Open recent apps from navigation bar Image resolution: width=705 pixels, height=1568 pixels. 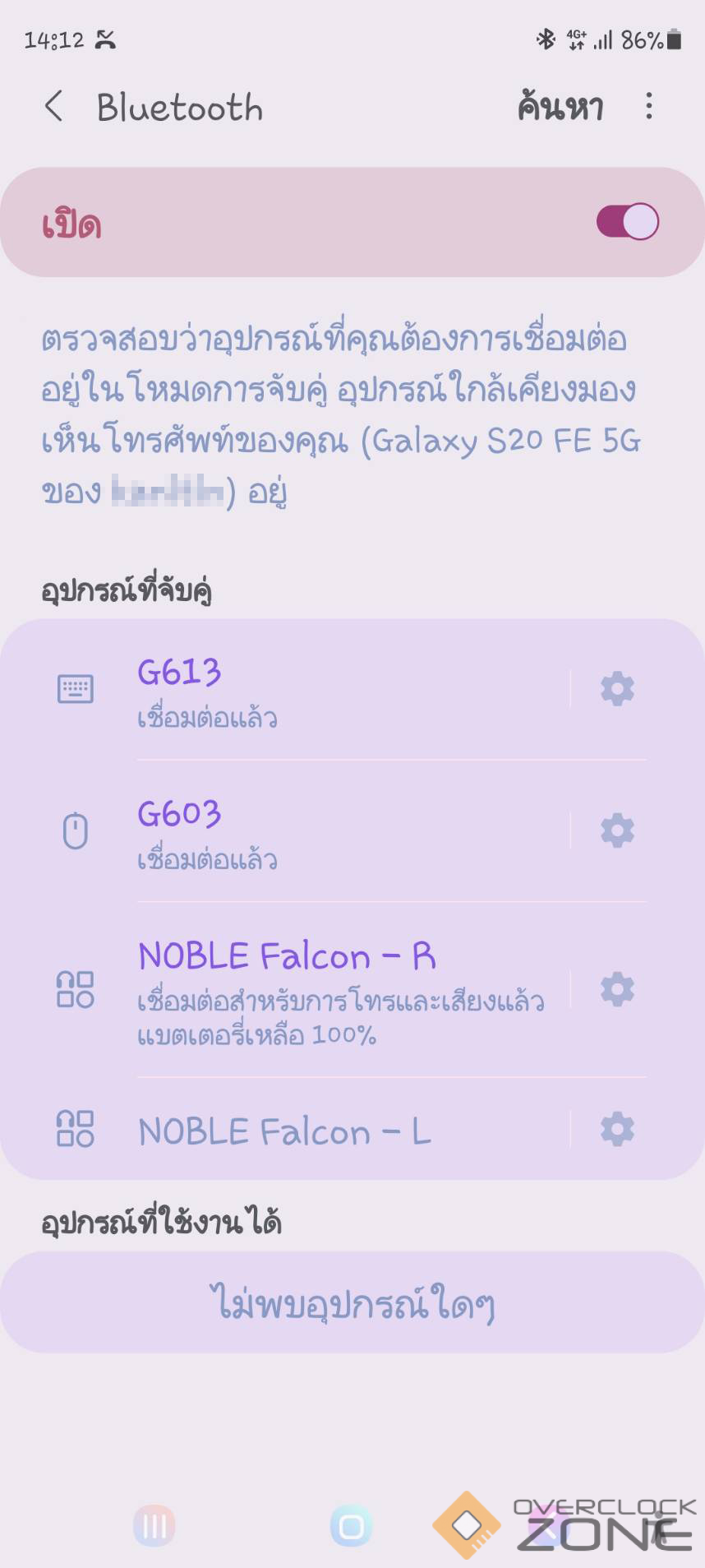(154, 1527)
